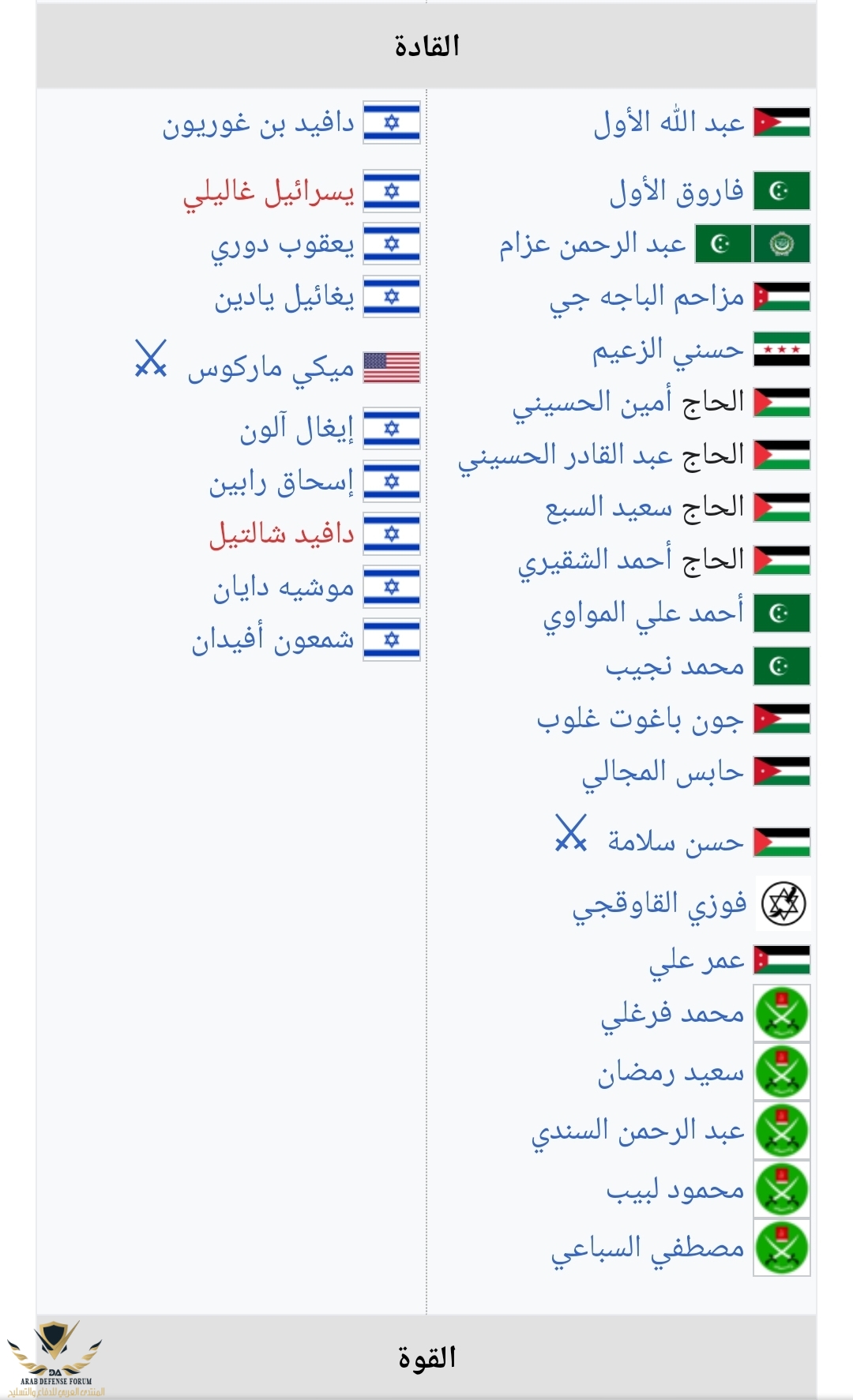Go to عبد القادر الحسيني article

click(565, 456)
